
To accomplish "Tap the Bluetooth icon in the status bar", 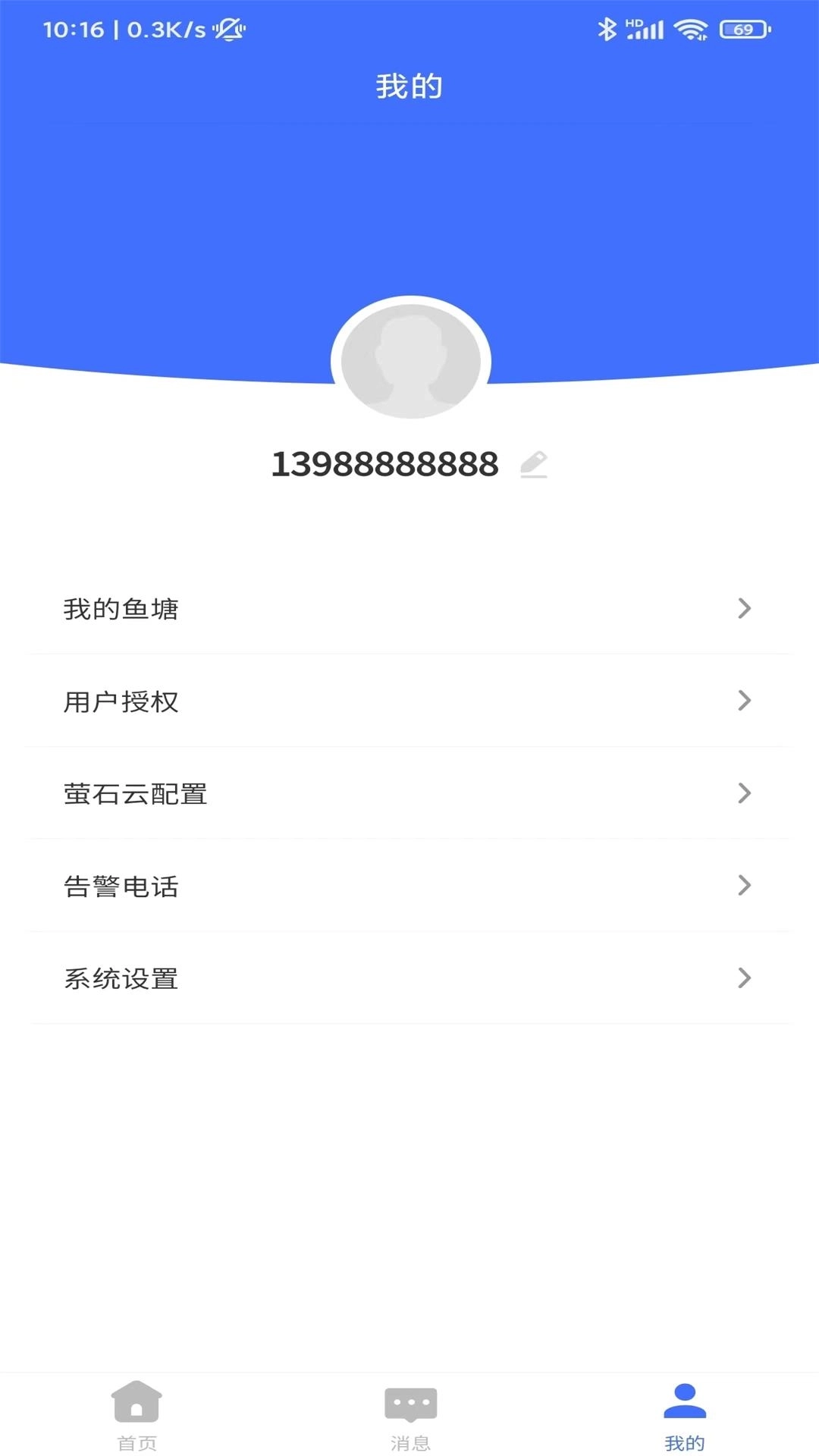I will click(606, 29).
